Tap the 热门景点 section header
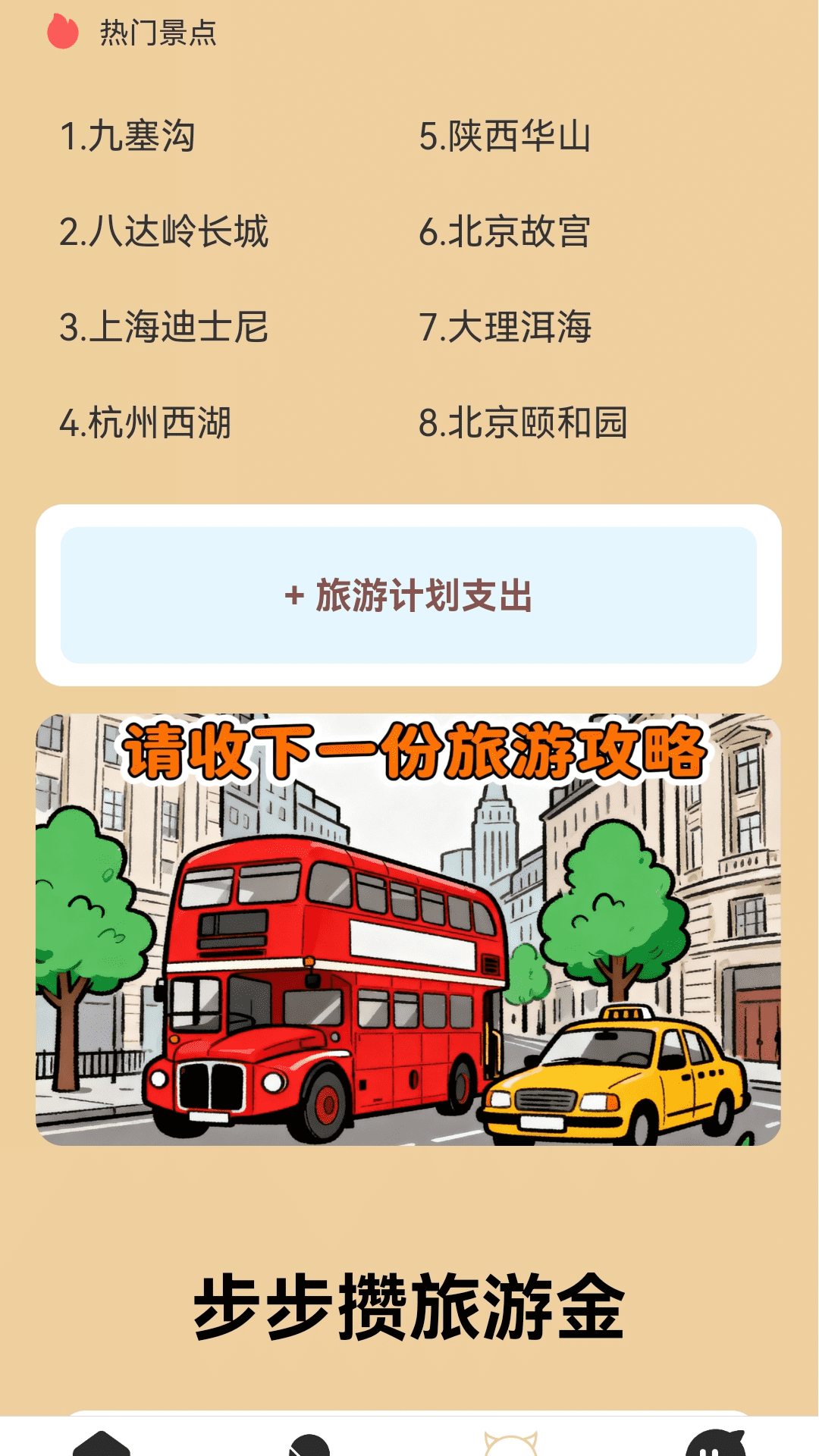The height and width of the screenshot is (1456, 819). (155, 32)
